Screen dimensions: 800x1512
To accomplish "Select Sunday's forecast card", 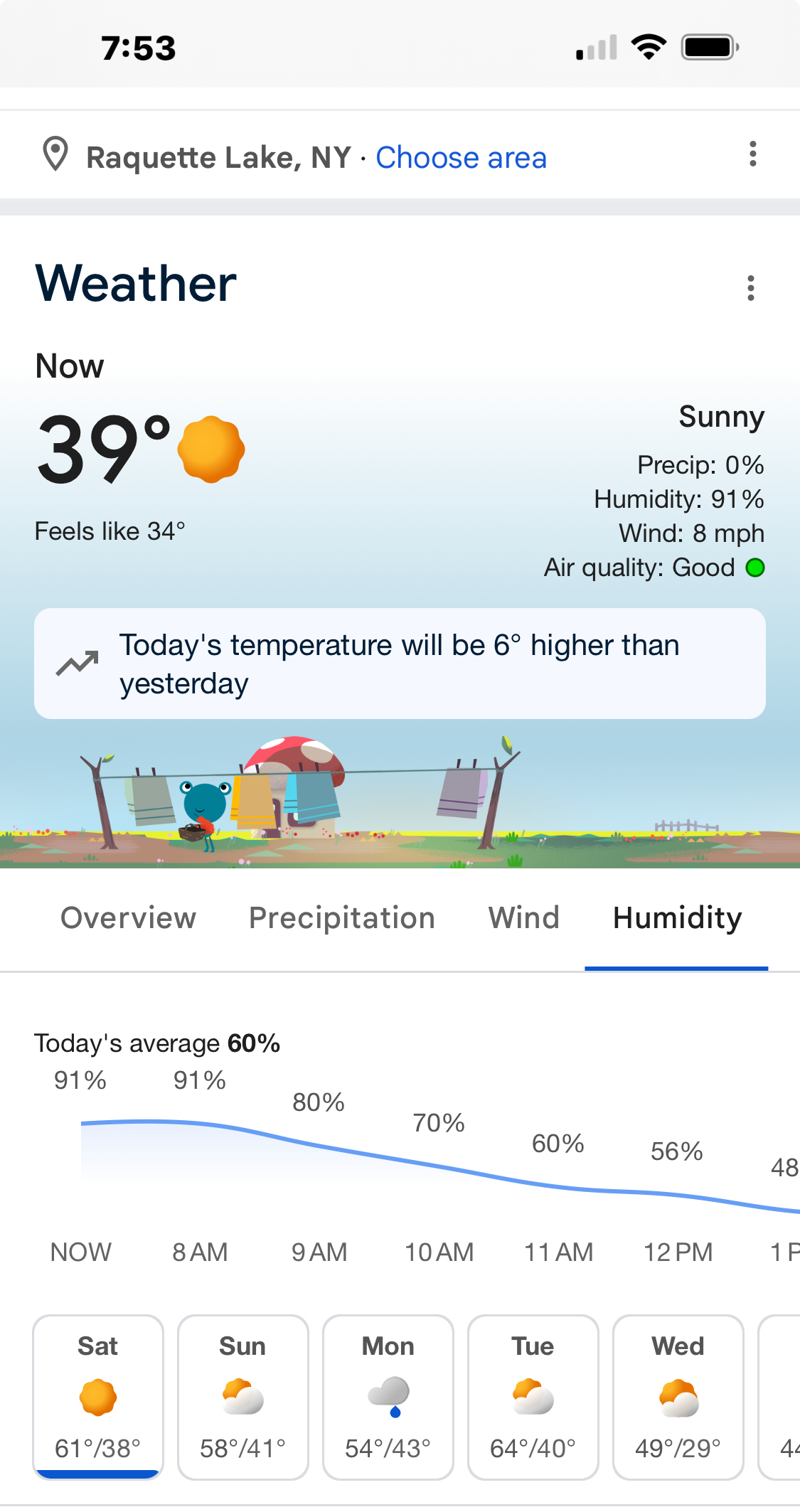I will pyautogui.click(x=243, y=1397).
